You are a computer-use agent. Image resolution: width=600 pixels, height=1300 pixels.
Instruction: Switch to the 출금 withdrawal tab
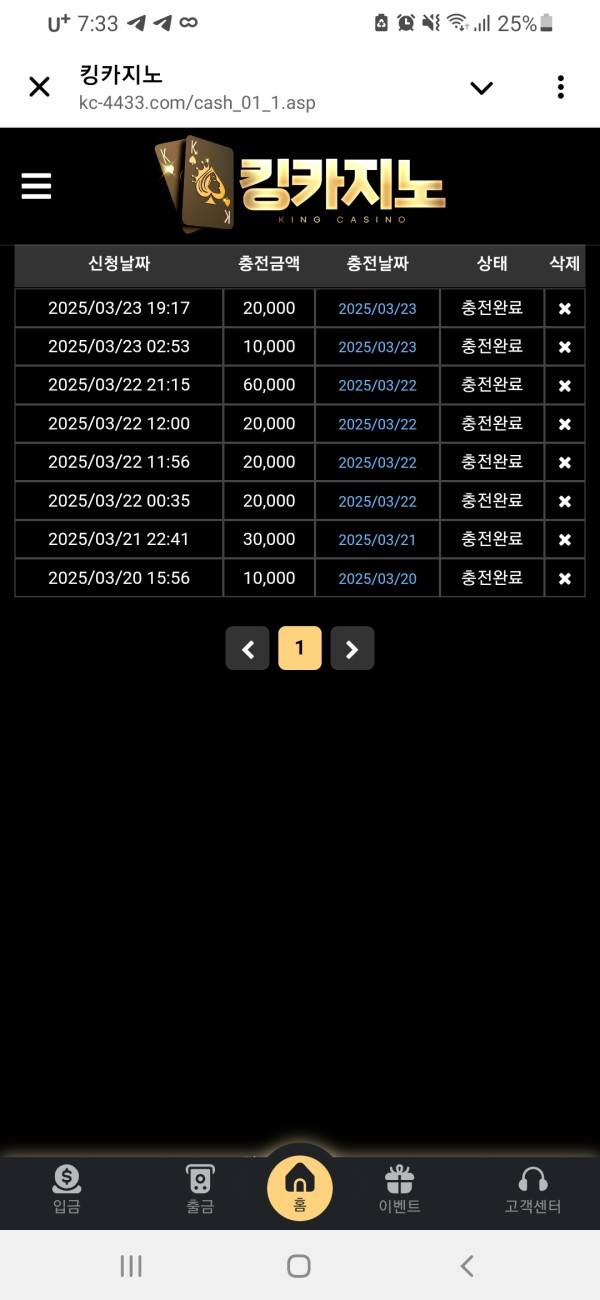pos(200,1189)
